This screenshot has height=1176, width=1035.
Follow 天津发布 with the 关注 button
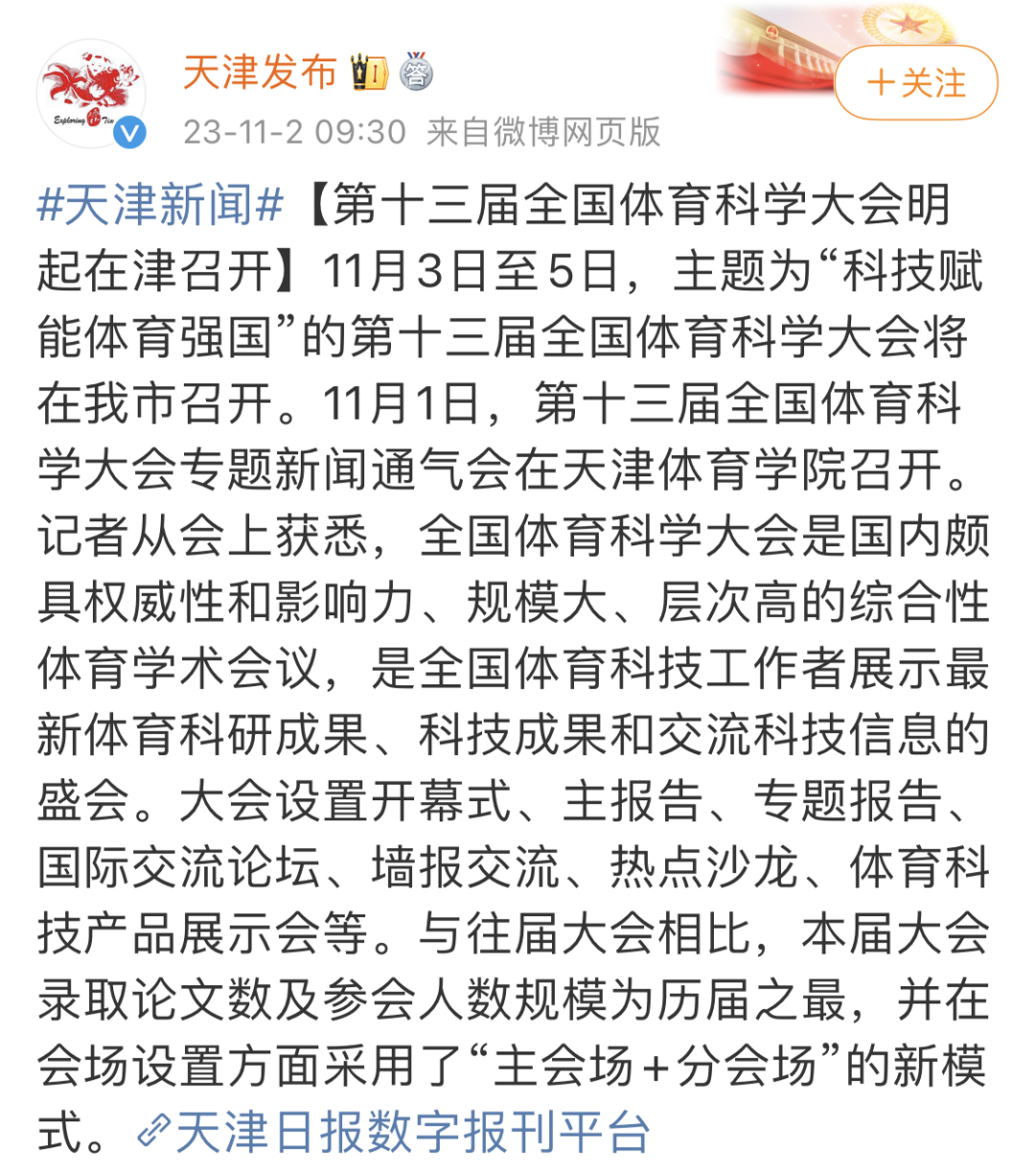[x=915, y=83]
